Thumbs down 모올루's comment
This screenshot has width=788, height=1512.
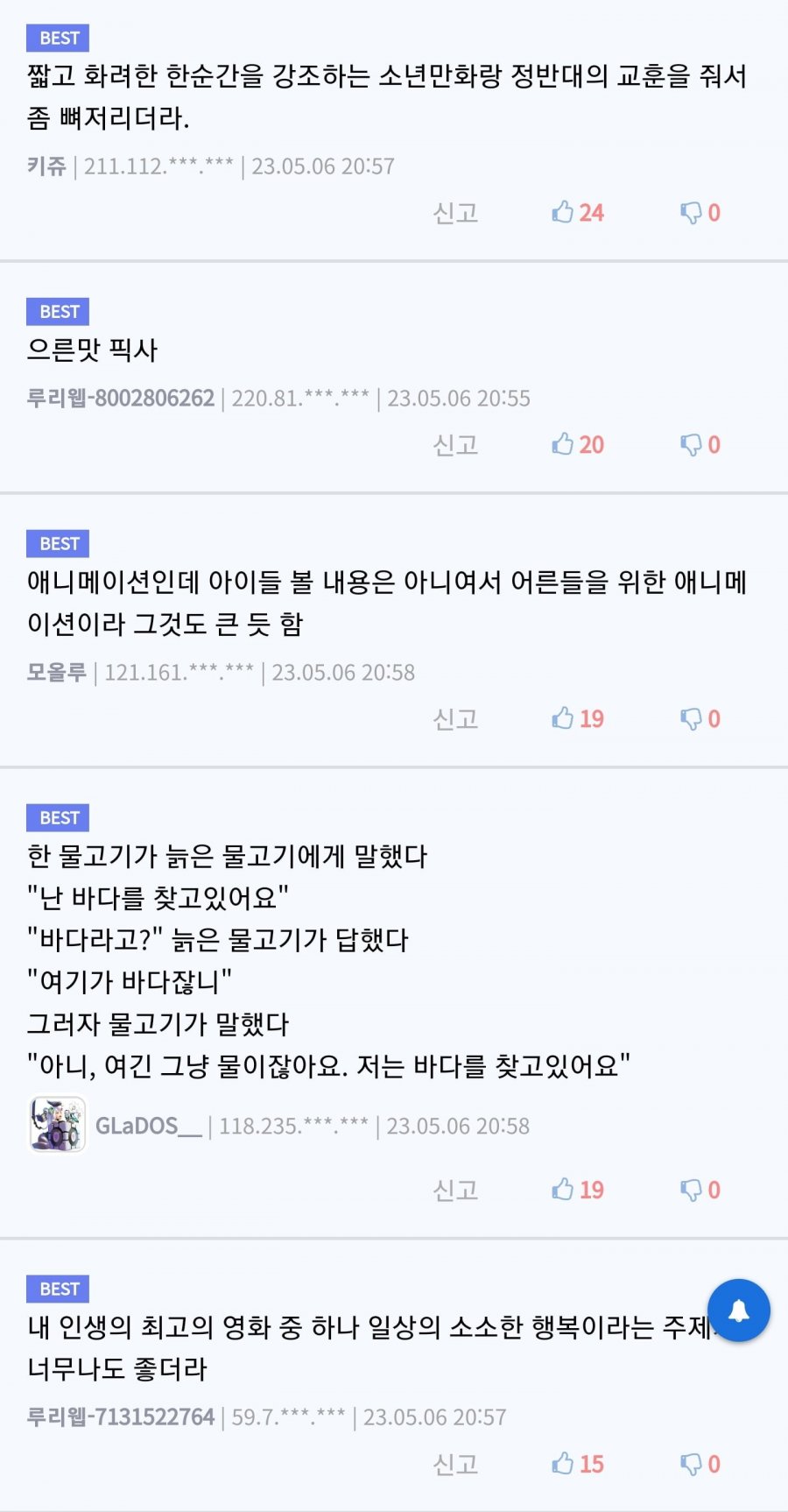pos(700,719)
